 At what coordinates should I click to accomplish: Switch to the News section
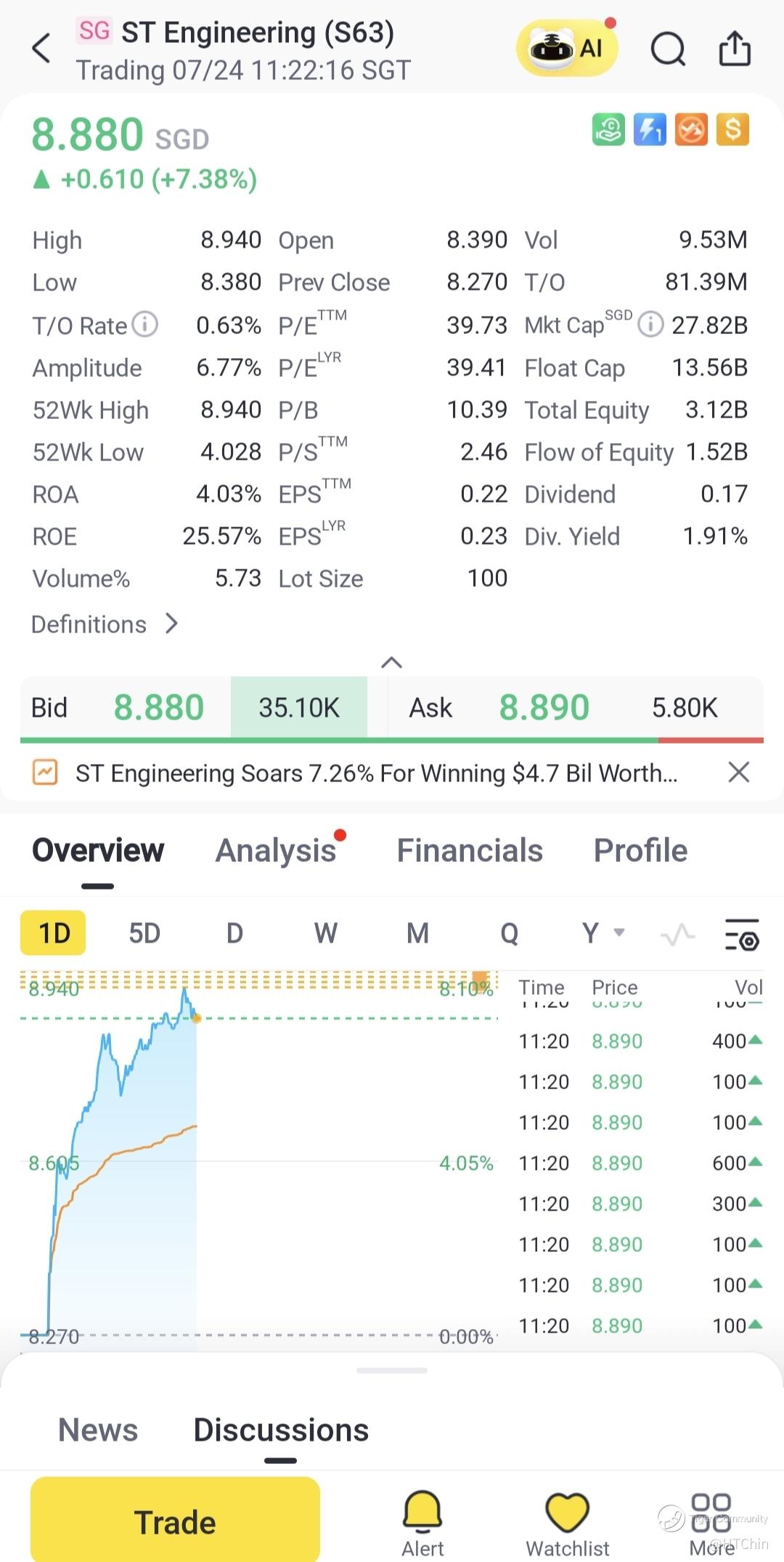(x=98, y=1431)
